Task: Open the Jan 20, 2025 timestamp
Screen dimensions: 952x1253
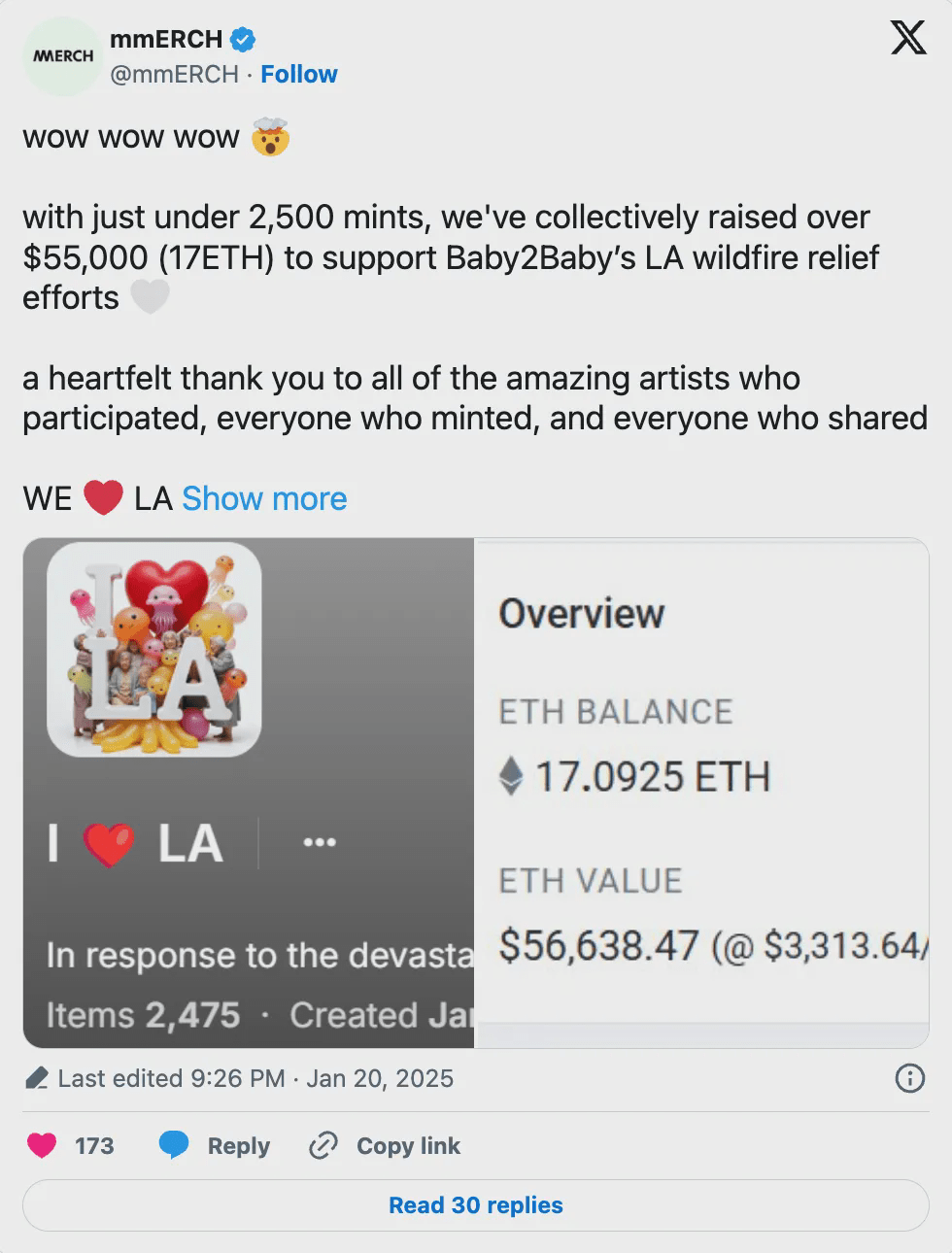Action: point(379,1078)
